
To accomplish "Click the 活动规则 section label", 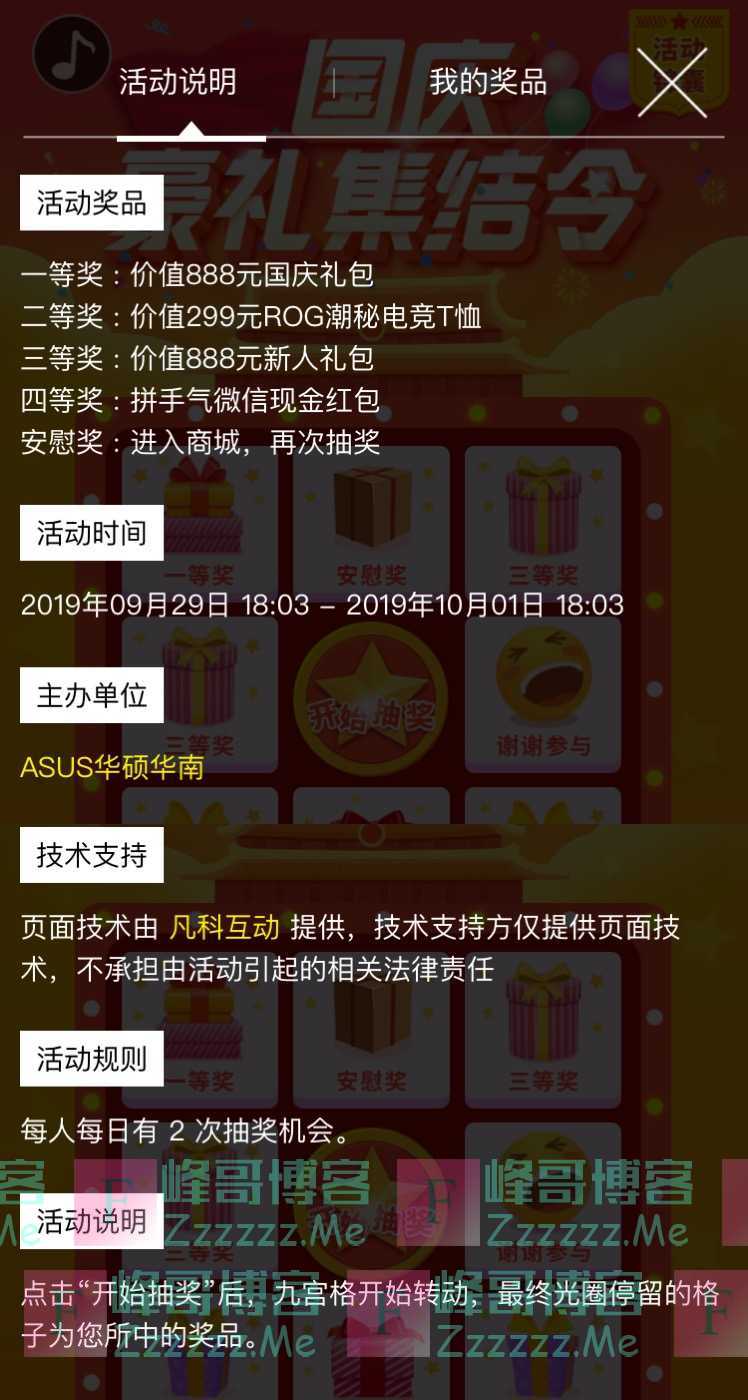I will click(91, 1058).
